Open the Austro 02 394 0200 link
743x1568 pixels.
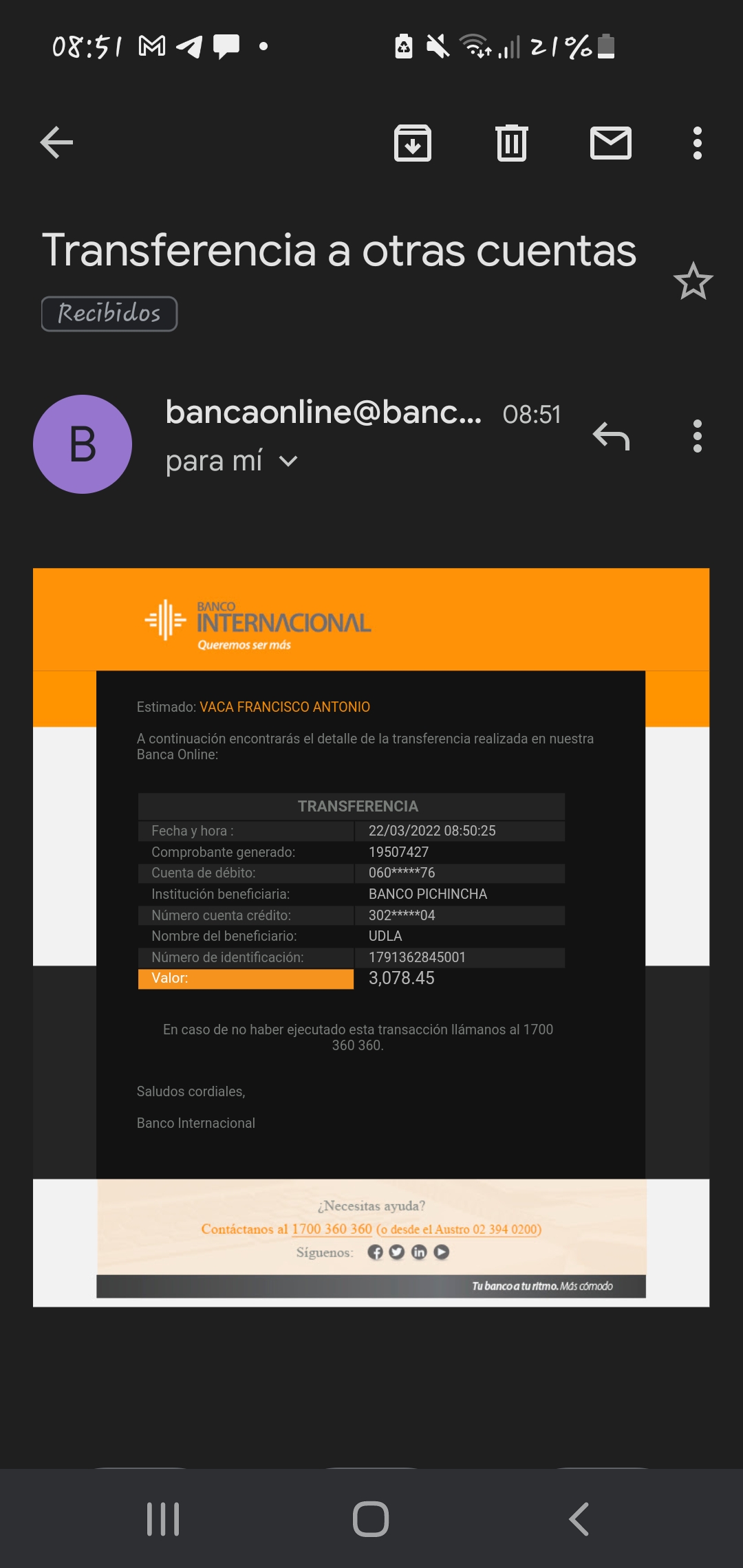tap(459, 1229)
